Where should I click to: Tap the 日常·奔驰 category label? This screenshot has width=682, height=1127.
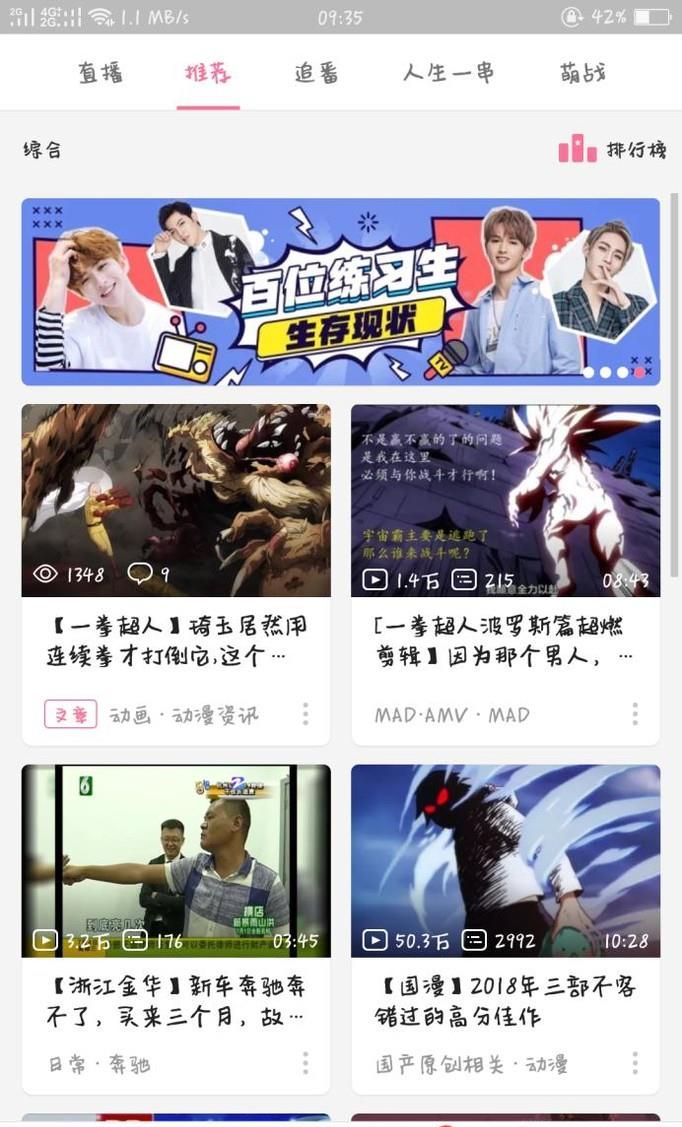tap(99, 1064)
